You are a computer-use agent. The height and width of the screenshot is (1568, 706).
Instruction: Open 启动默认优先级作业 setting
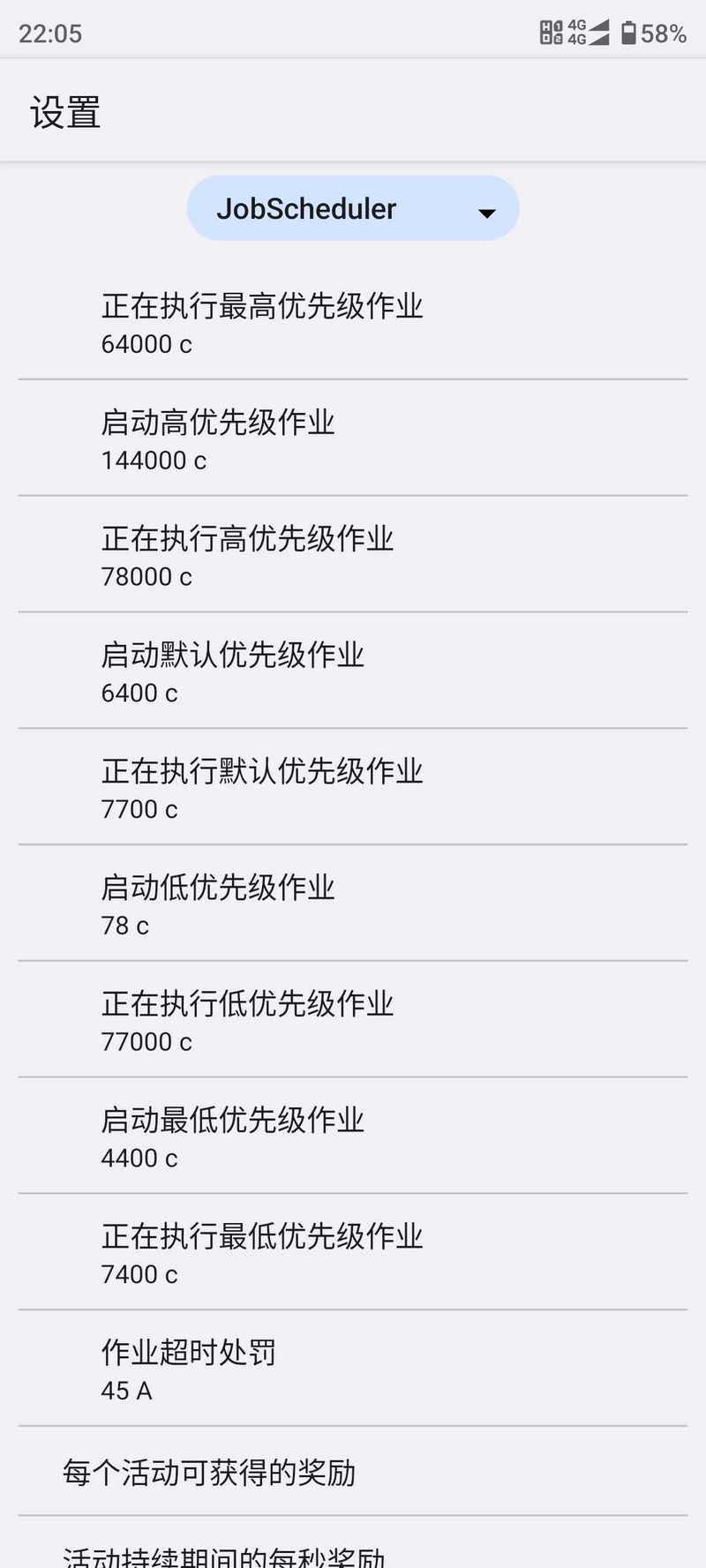pyautogui.click(x=353, y=671)
